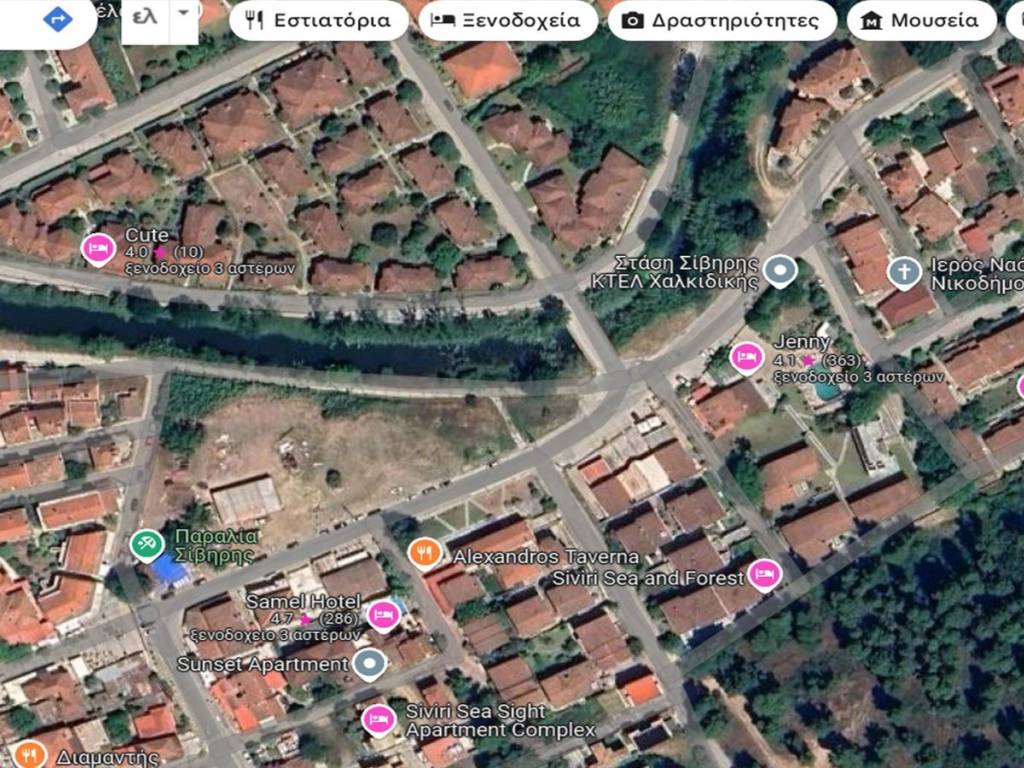Tap the Μουσεία filter chip

pos(921,20)
